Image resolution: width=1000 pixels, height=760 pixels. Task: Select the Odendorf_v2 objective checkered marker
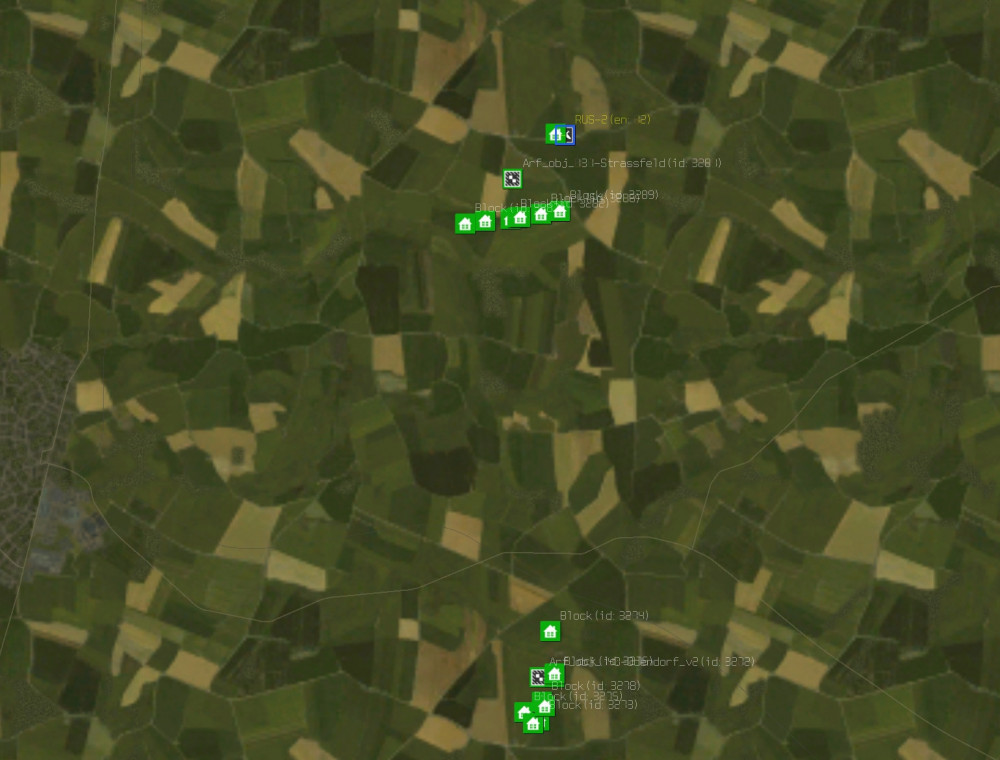538,677
